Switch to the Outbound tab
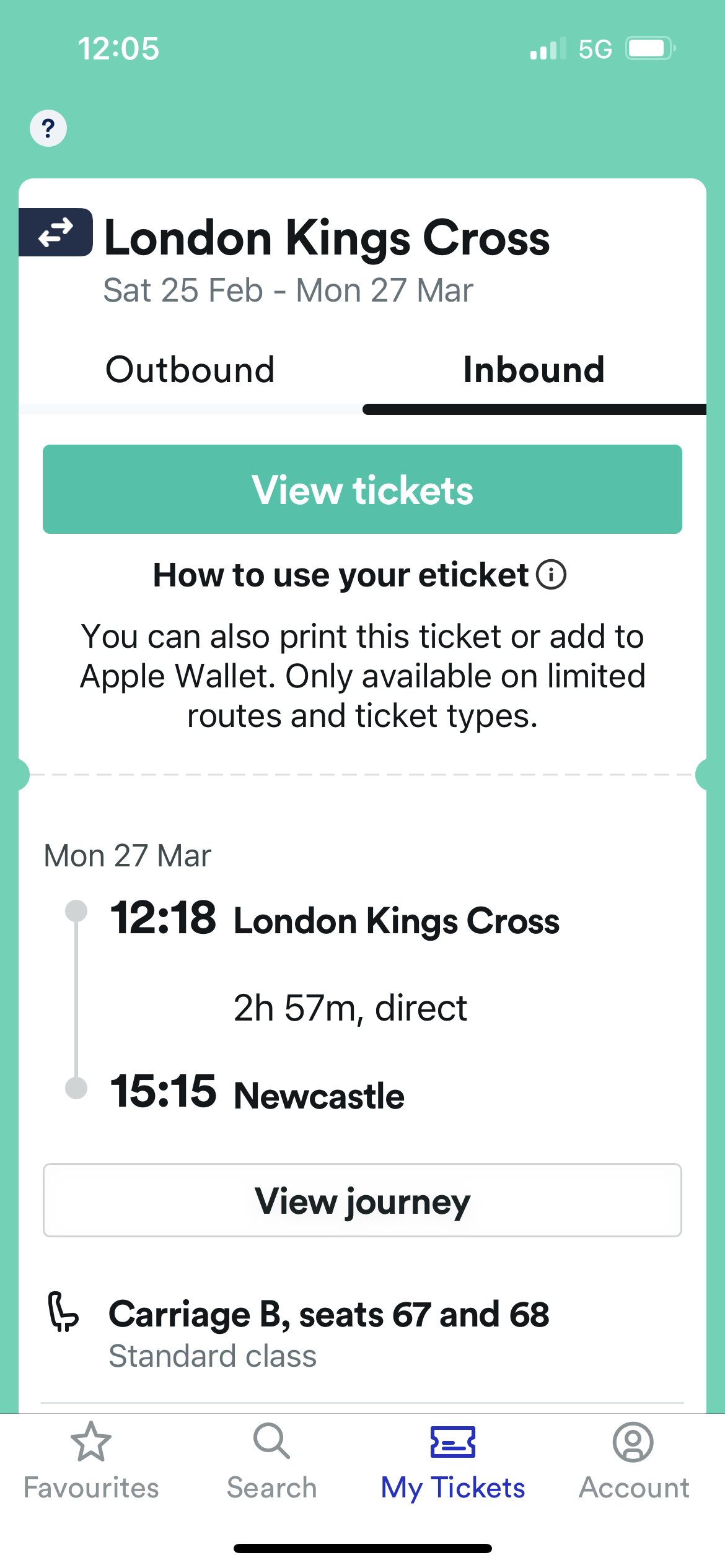This screenshot has height=1568, width=725. click(x=190, y=370)
